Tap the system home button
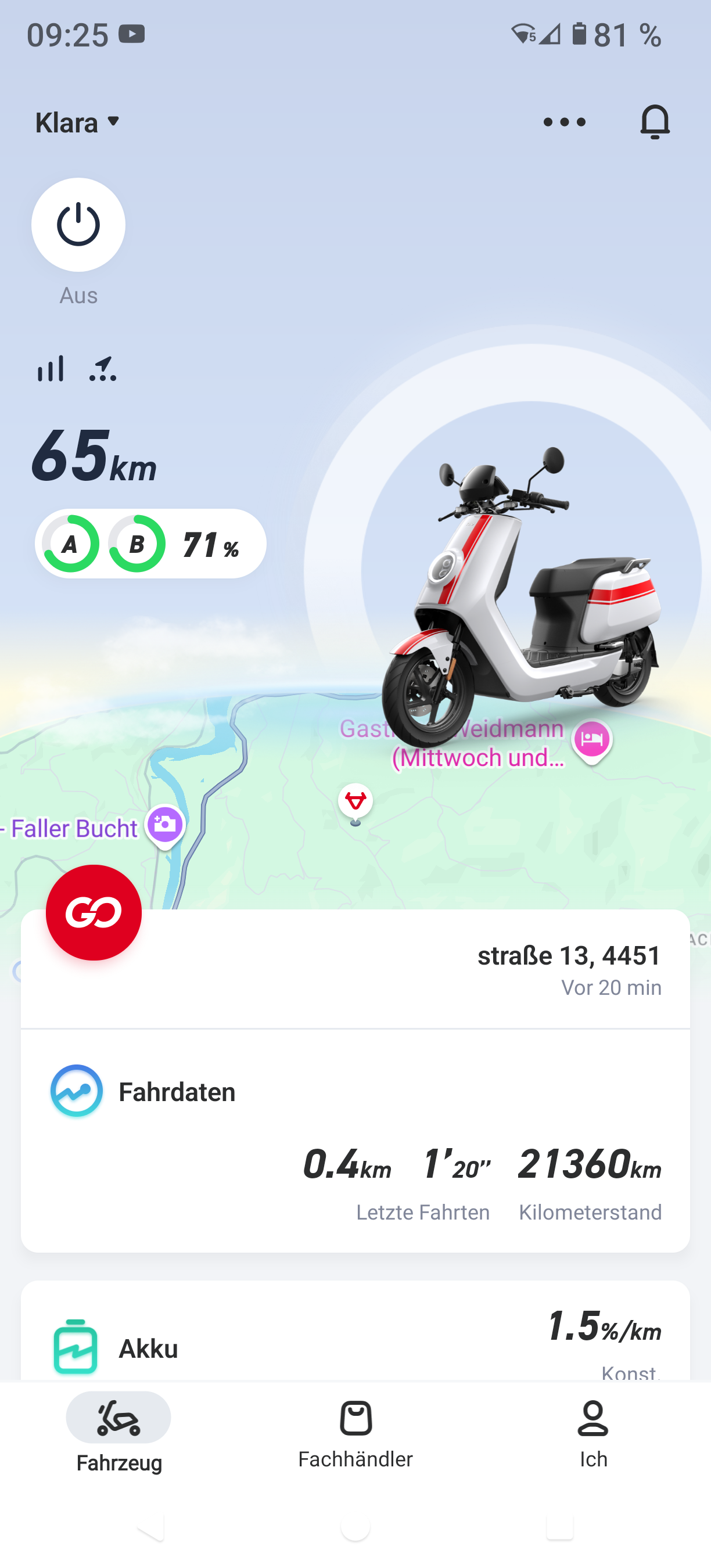The width and height of the screenshot is (711, 1568). click(x=355, y=1527)
